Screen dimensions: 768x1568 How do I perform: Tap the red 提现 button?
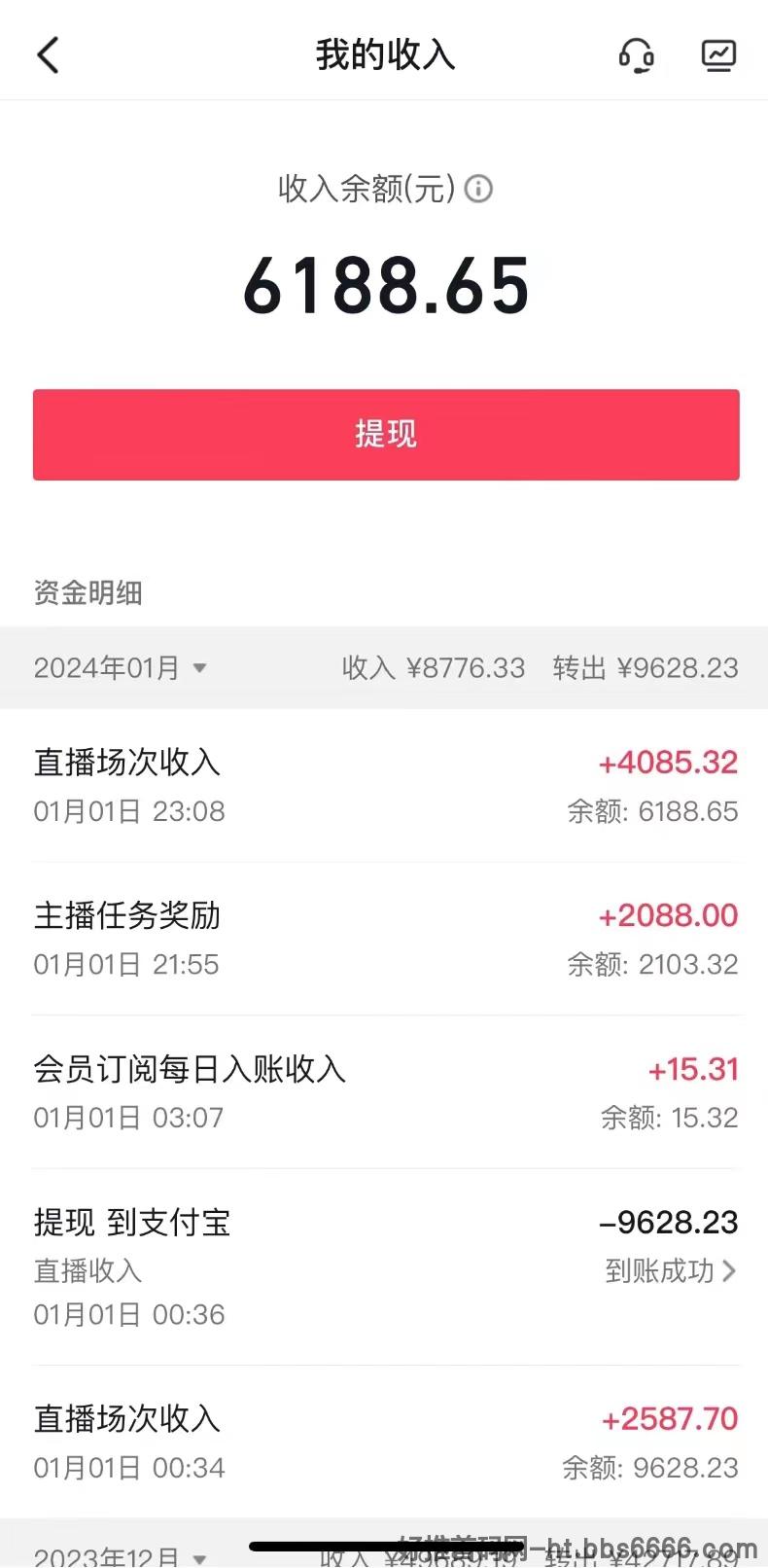[x=386, y=435]
